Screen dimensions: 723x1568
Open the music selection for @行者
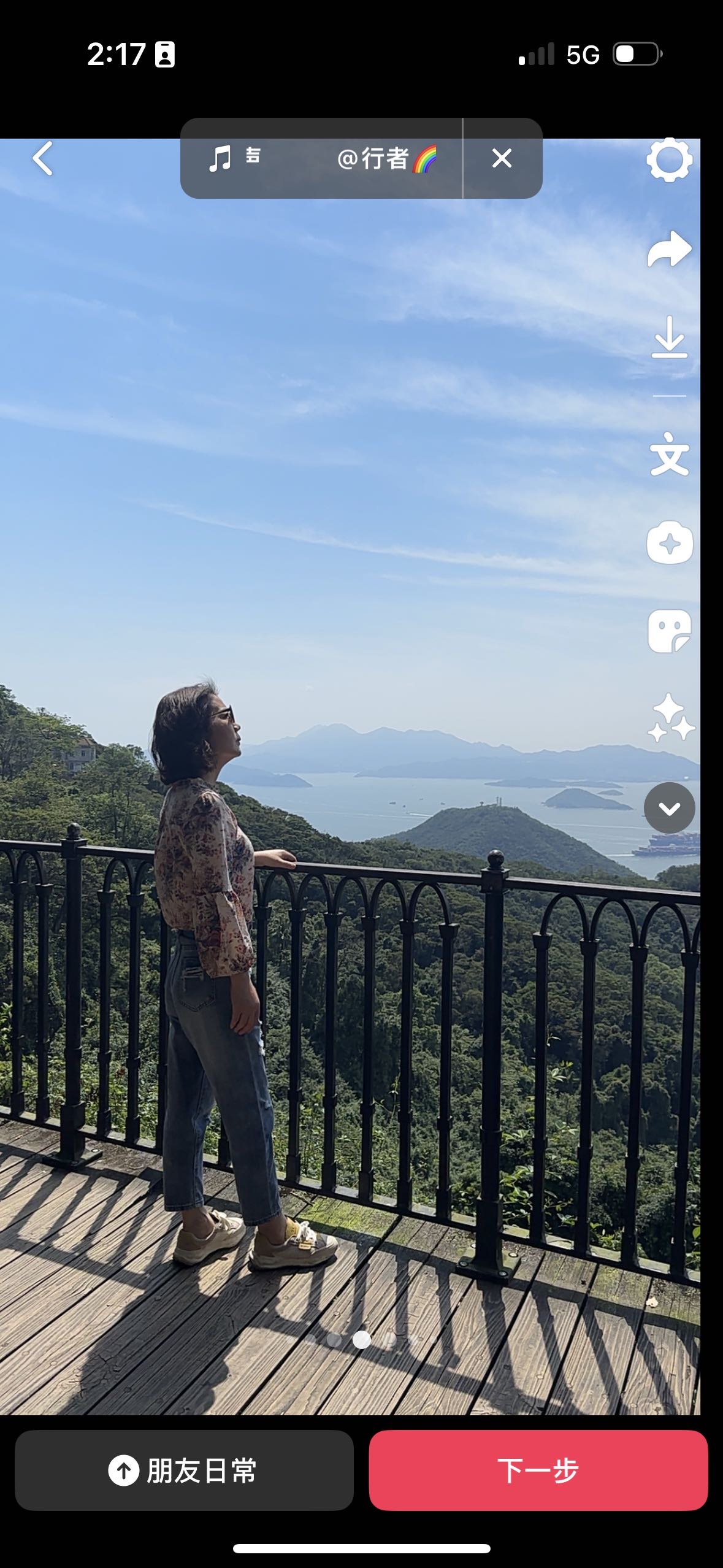point(322,158)
